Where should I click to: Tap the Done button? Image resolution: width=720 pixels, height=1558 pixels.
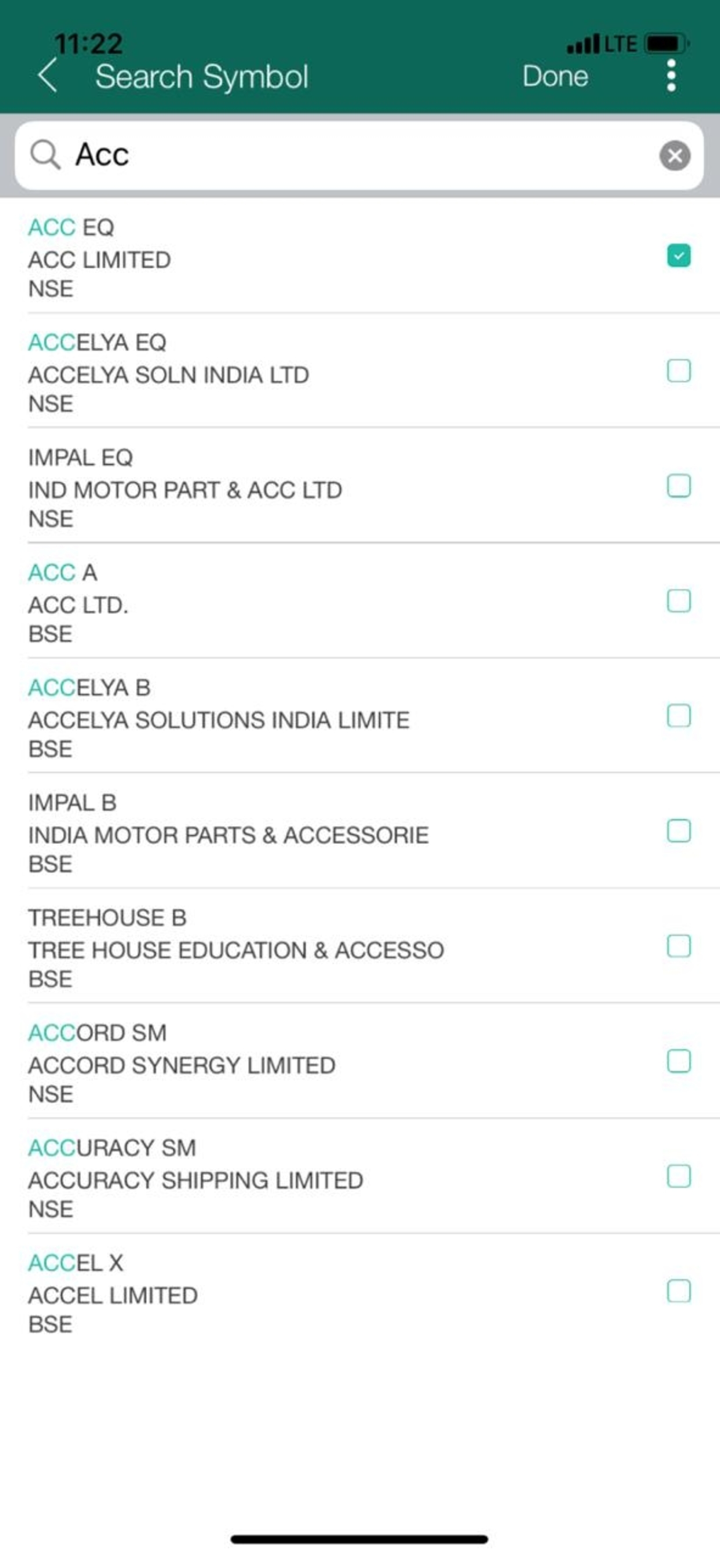pos(554,76)
